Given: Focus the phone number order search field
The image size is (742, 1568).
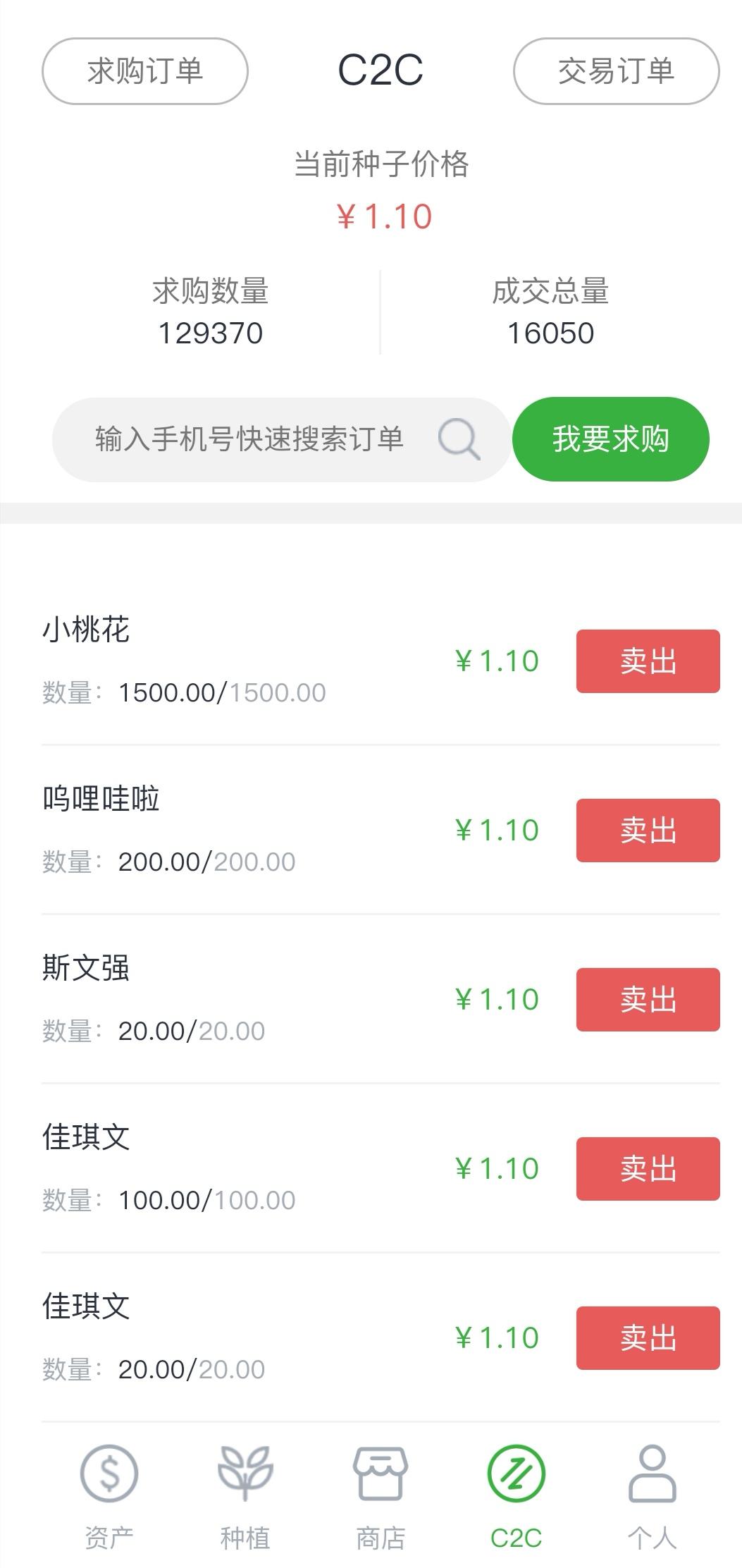Looking at the screenshot, I should pos(249,439).
